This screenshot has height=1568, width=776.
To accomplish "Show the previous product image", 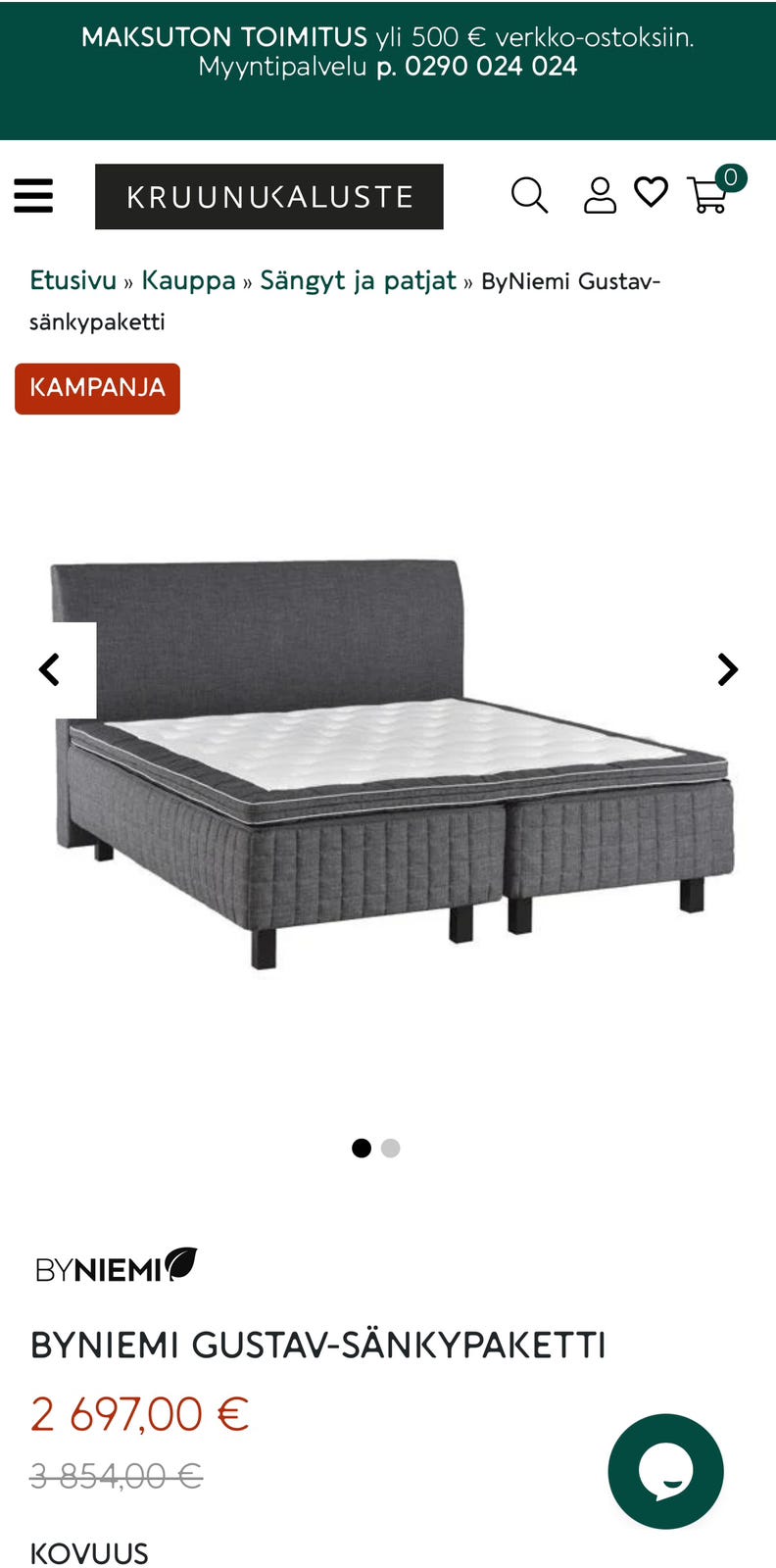I will [x=49, y=670].
